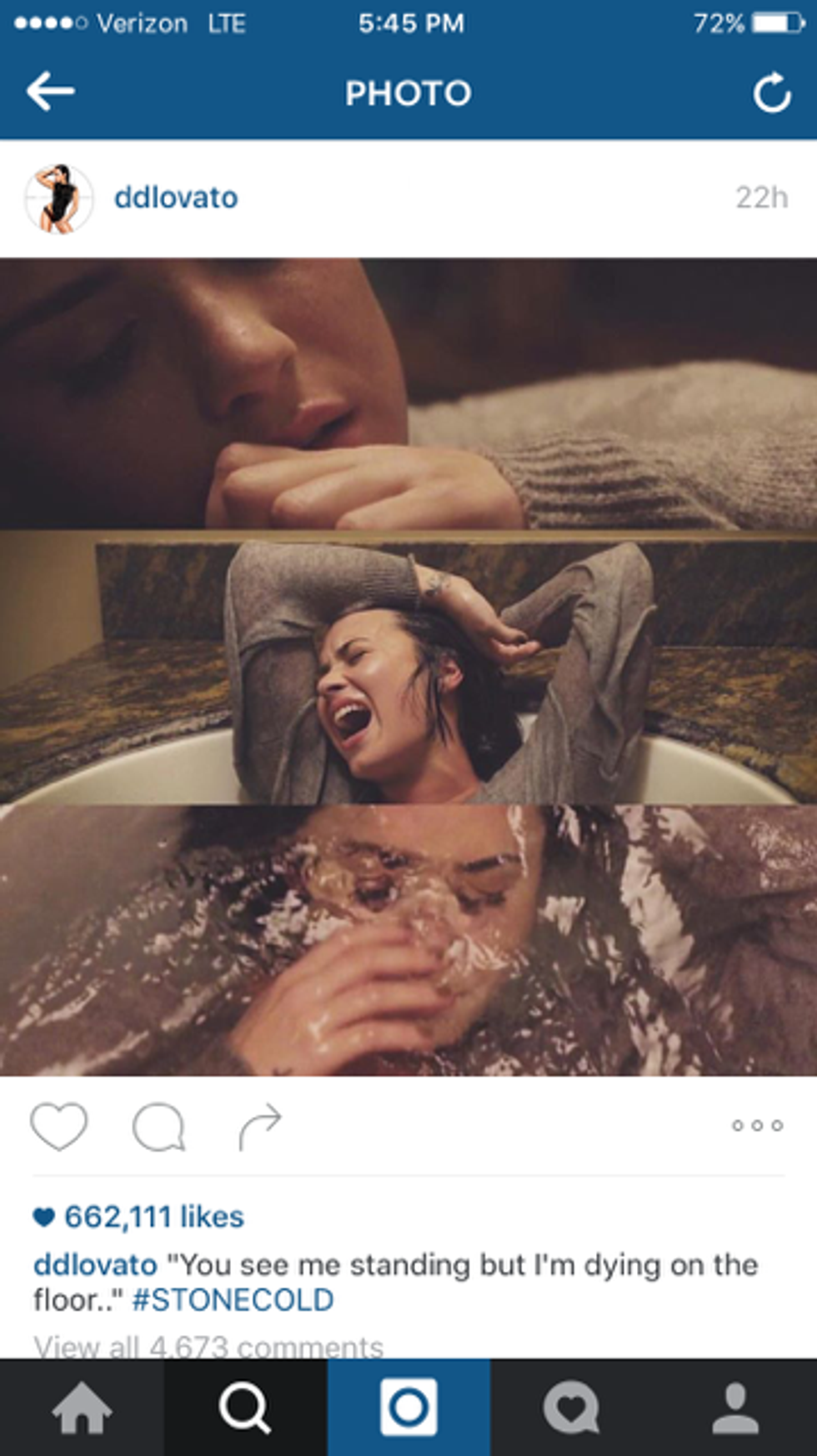Open the posted photo collage
This screenshot has height=1456, width=817.
pos(408,667)
